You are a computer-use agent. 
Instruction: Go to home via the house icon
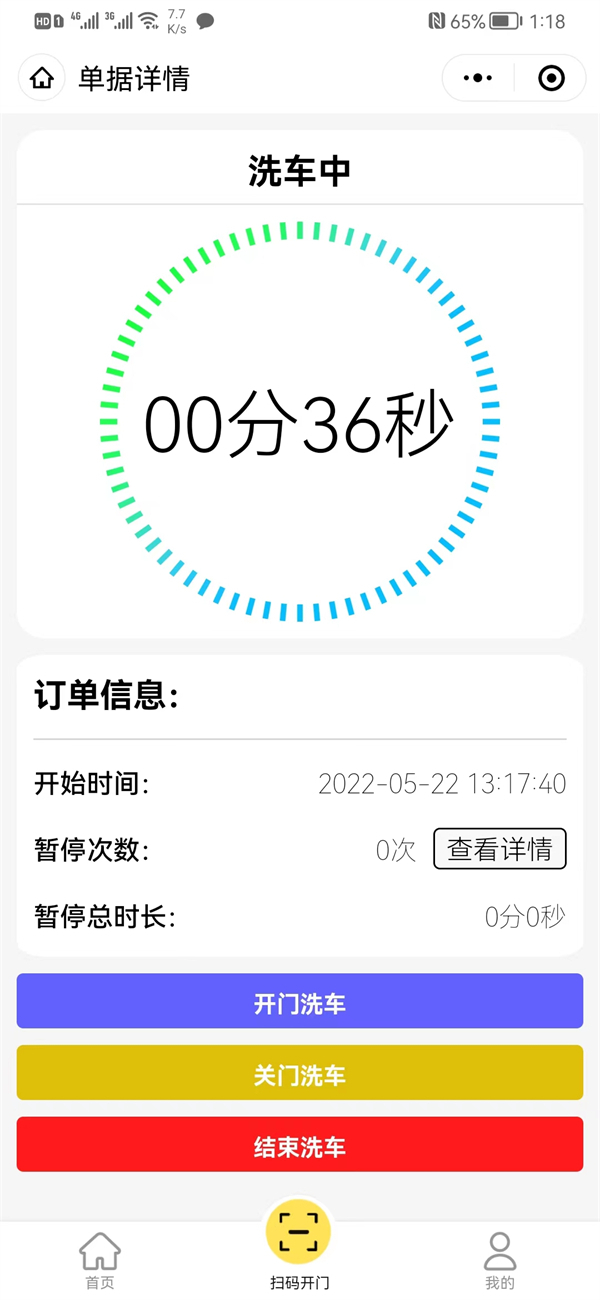(42, 79)
